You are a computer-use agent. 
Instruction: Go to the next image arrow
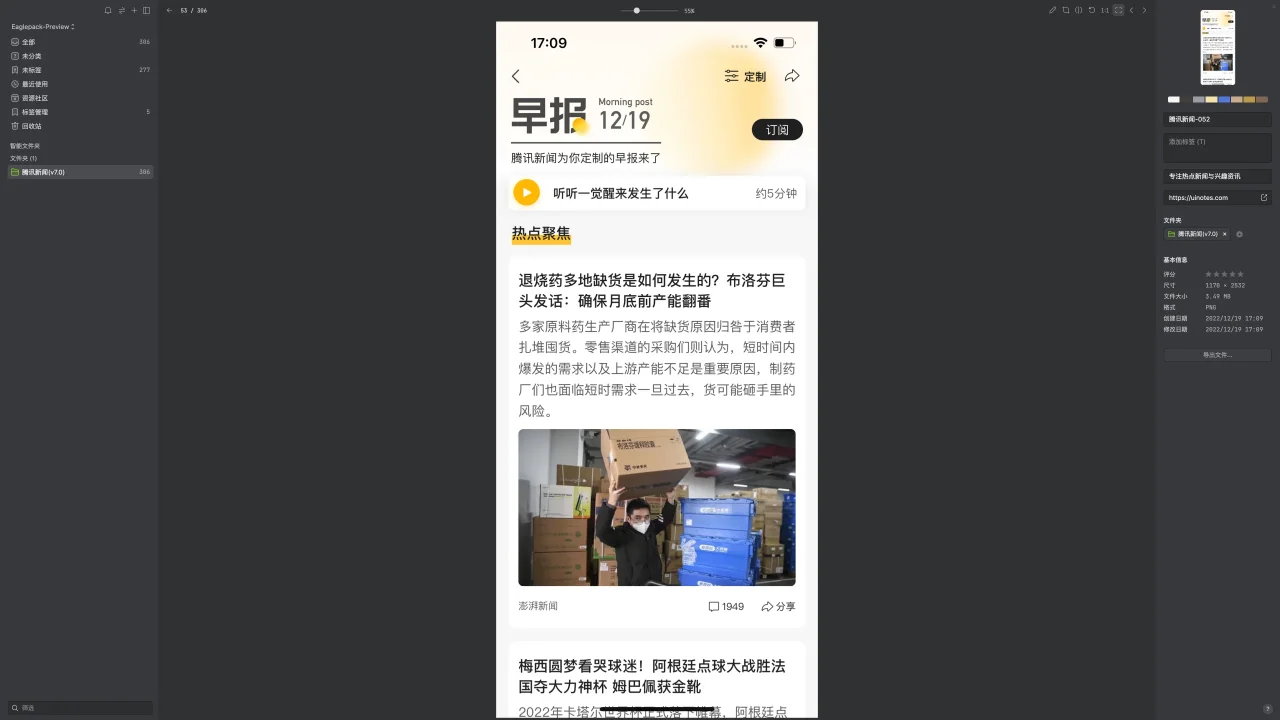coord(1144,10)
